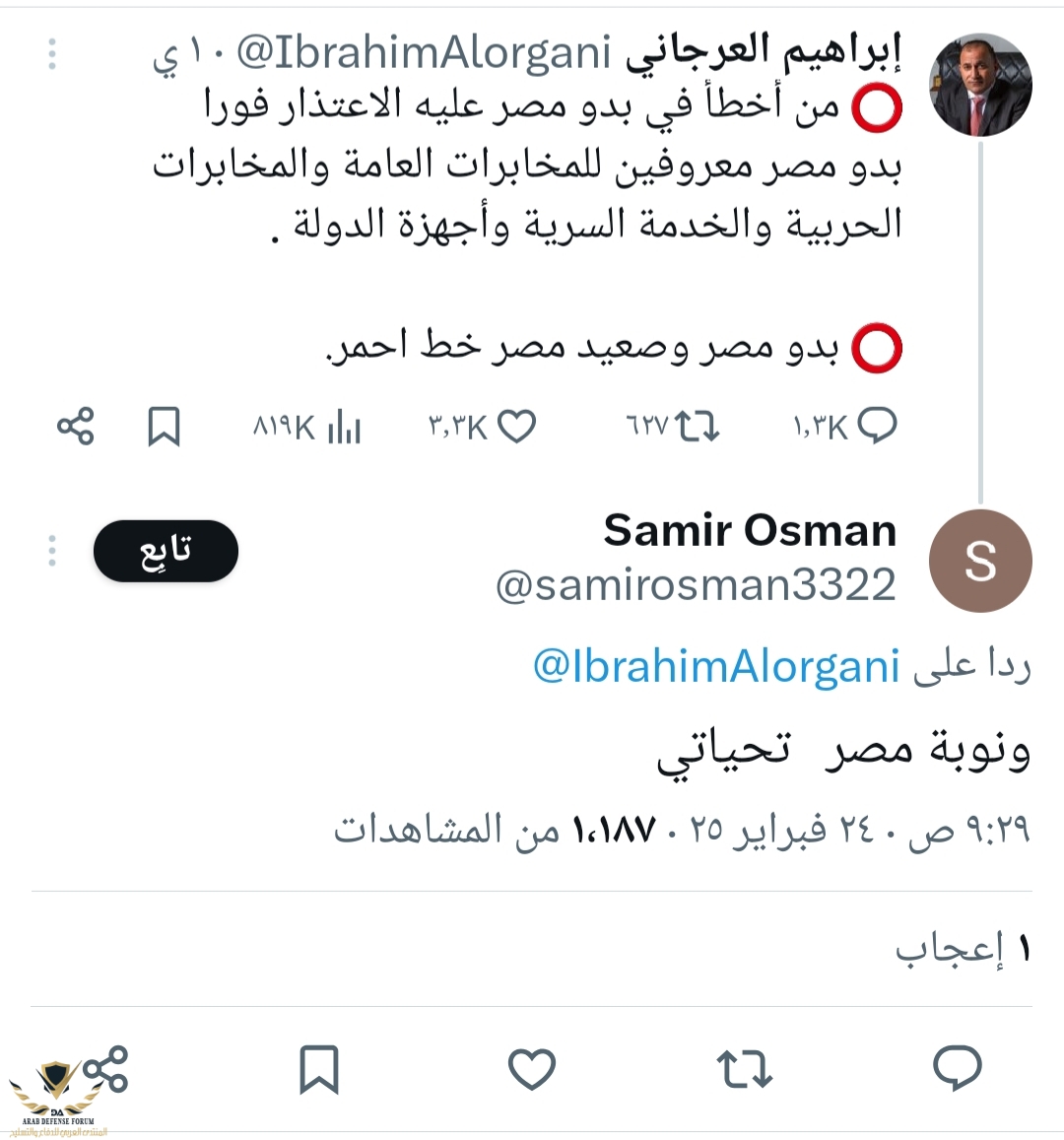1064x1140 pixels.
Task: Open Ibrahim Alorgani's profile picture
Action: [980, 85]
